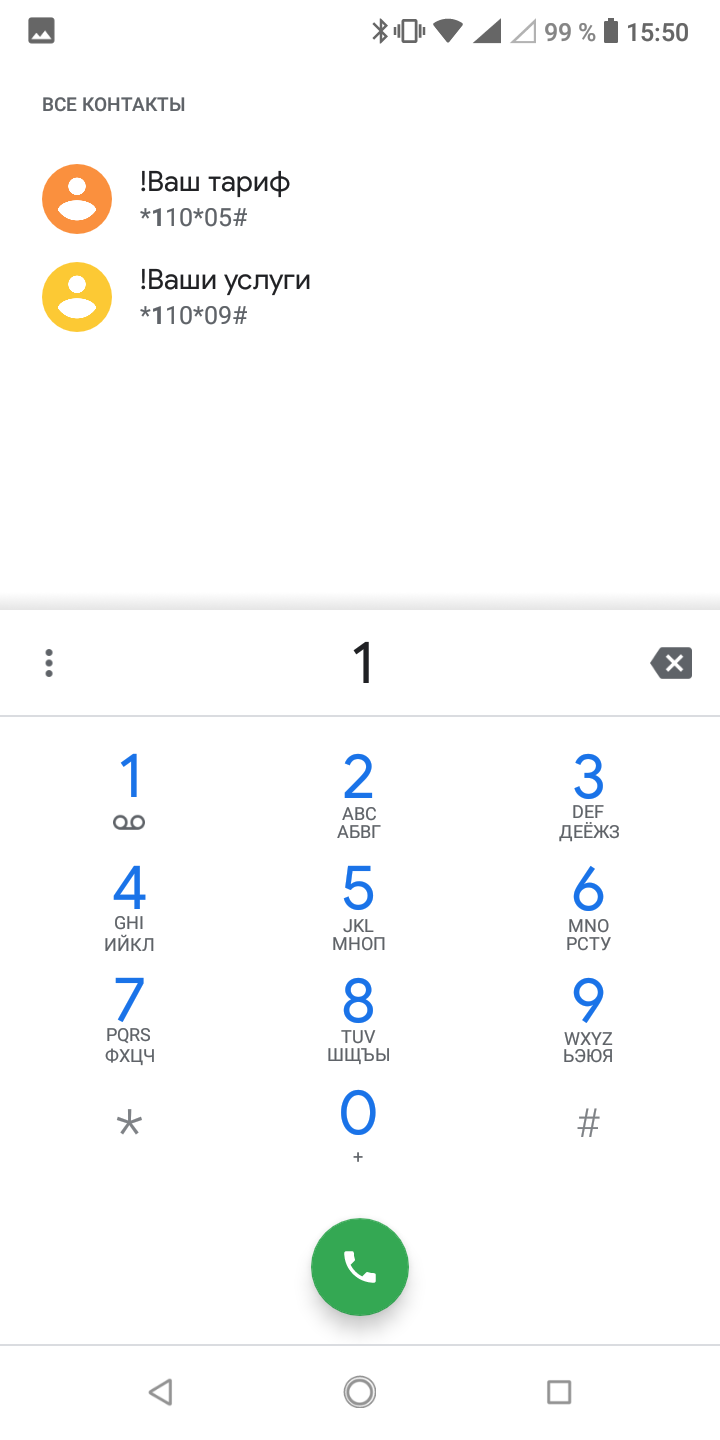Delete the last entered digit
Image resolution: width=720 pixels, height=1440 pixels.
671,663
